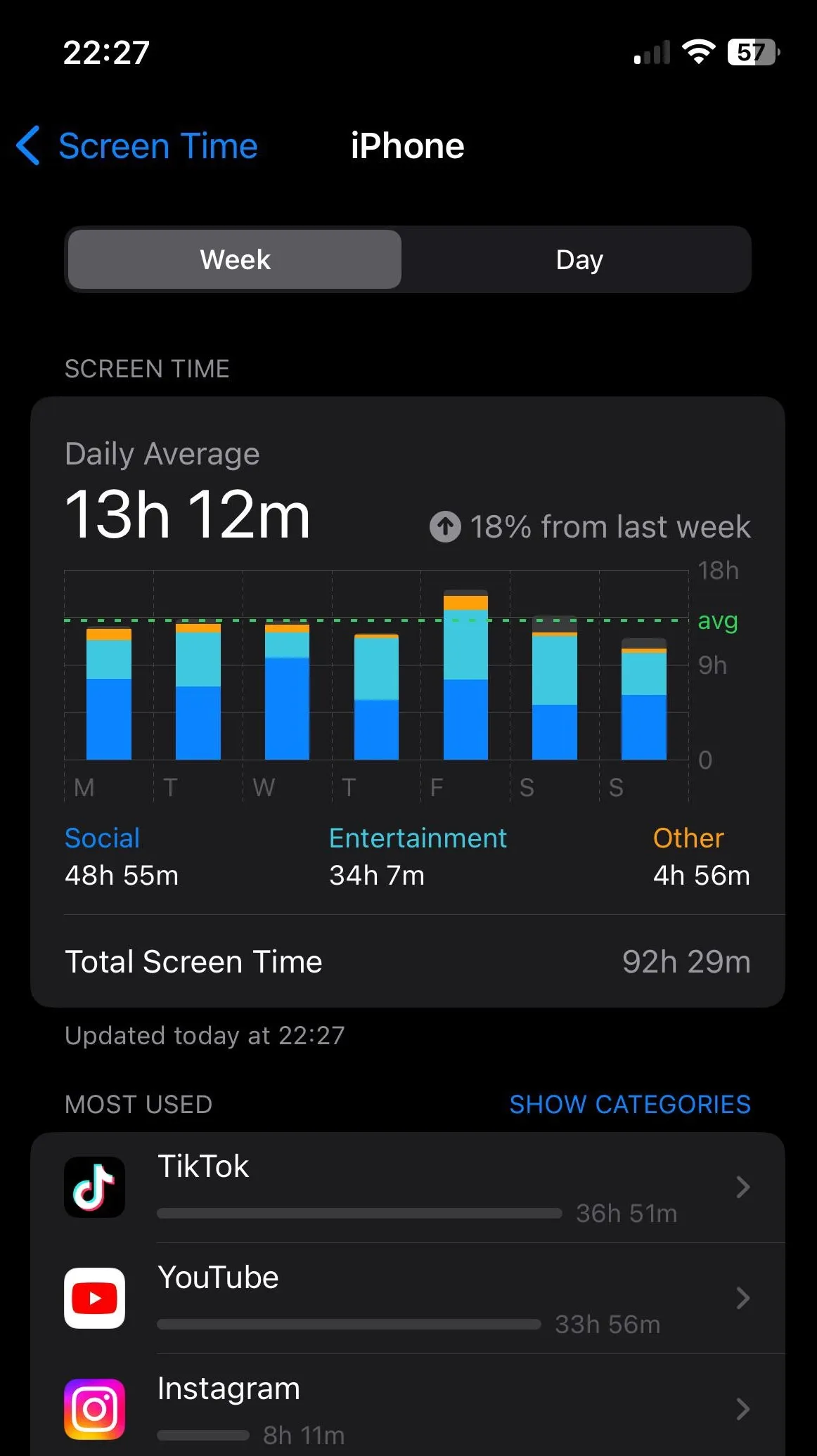Switch to the Day view

[578, 259]
